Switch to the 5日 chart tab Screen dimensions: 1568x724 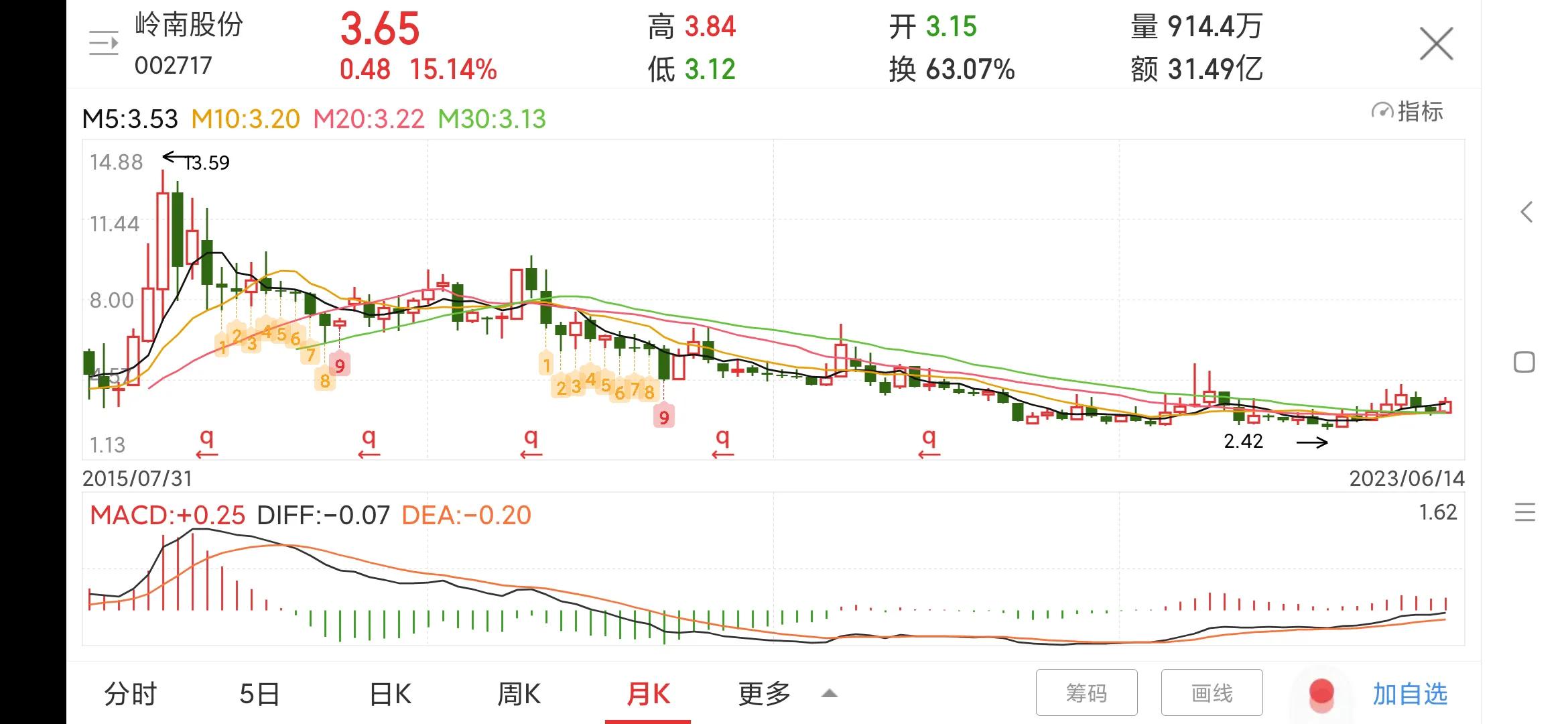pyautogui.click(x=259, y=694)
